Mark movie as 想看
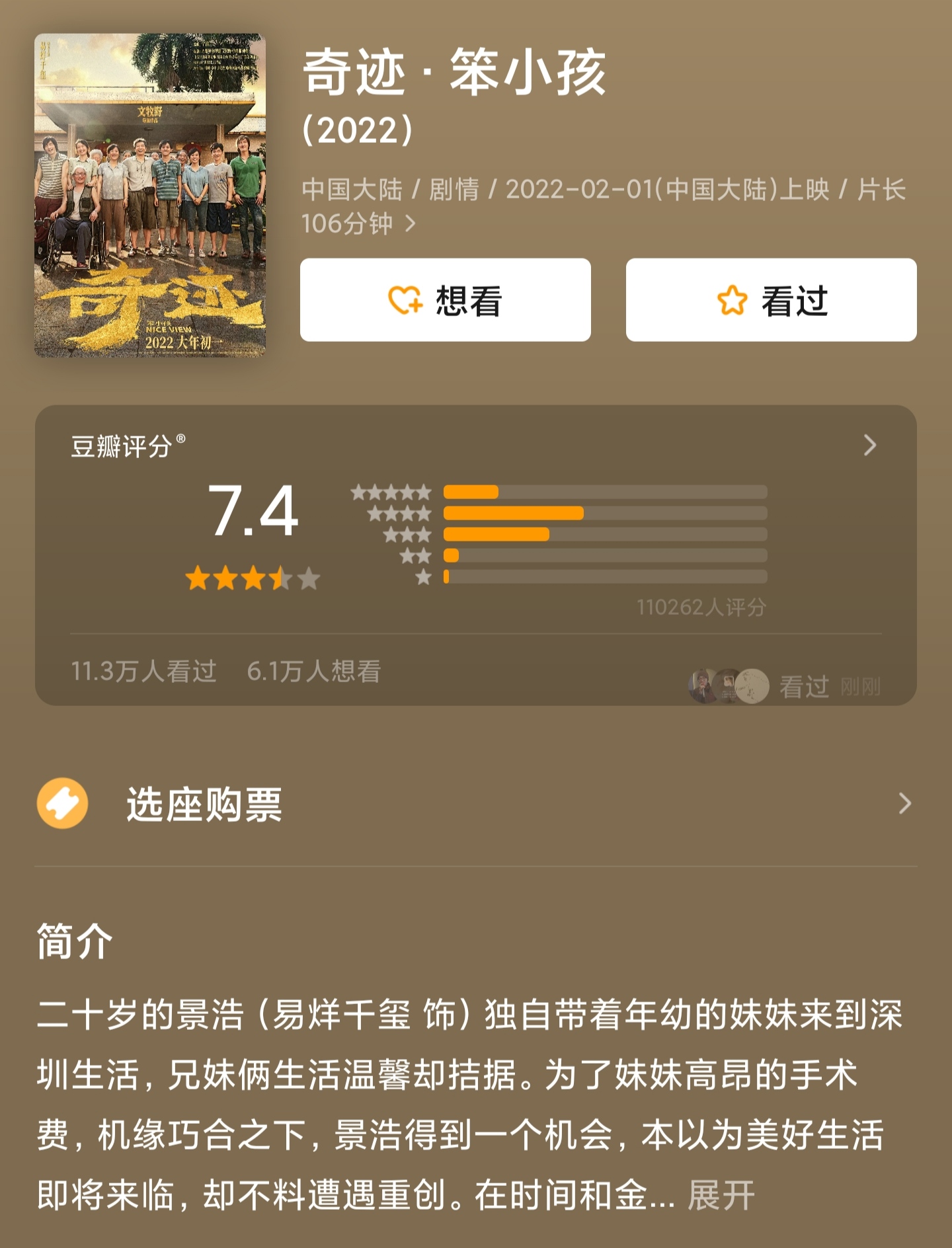The height and width of the screenshot is (1248, 952). 445,300
